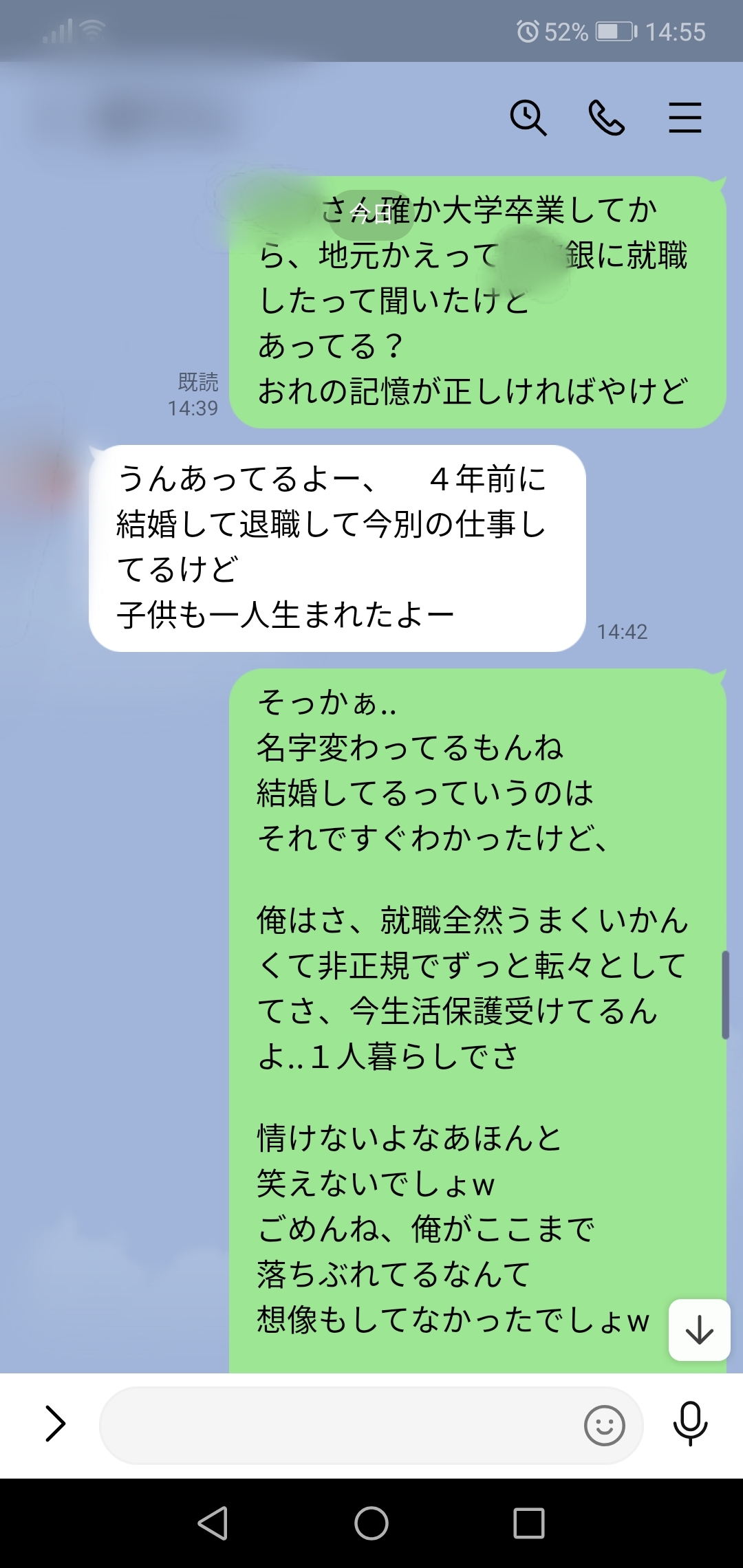Open the chat hamburger menu
The width and height of the screenshot is (743, 1568).
[x=685, y=118]
